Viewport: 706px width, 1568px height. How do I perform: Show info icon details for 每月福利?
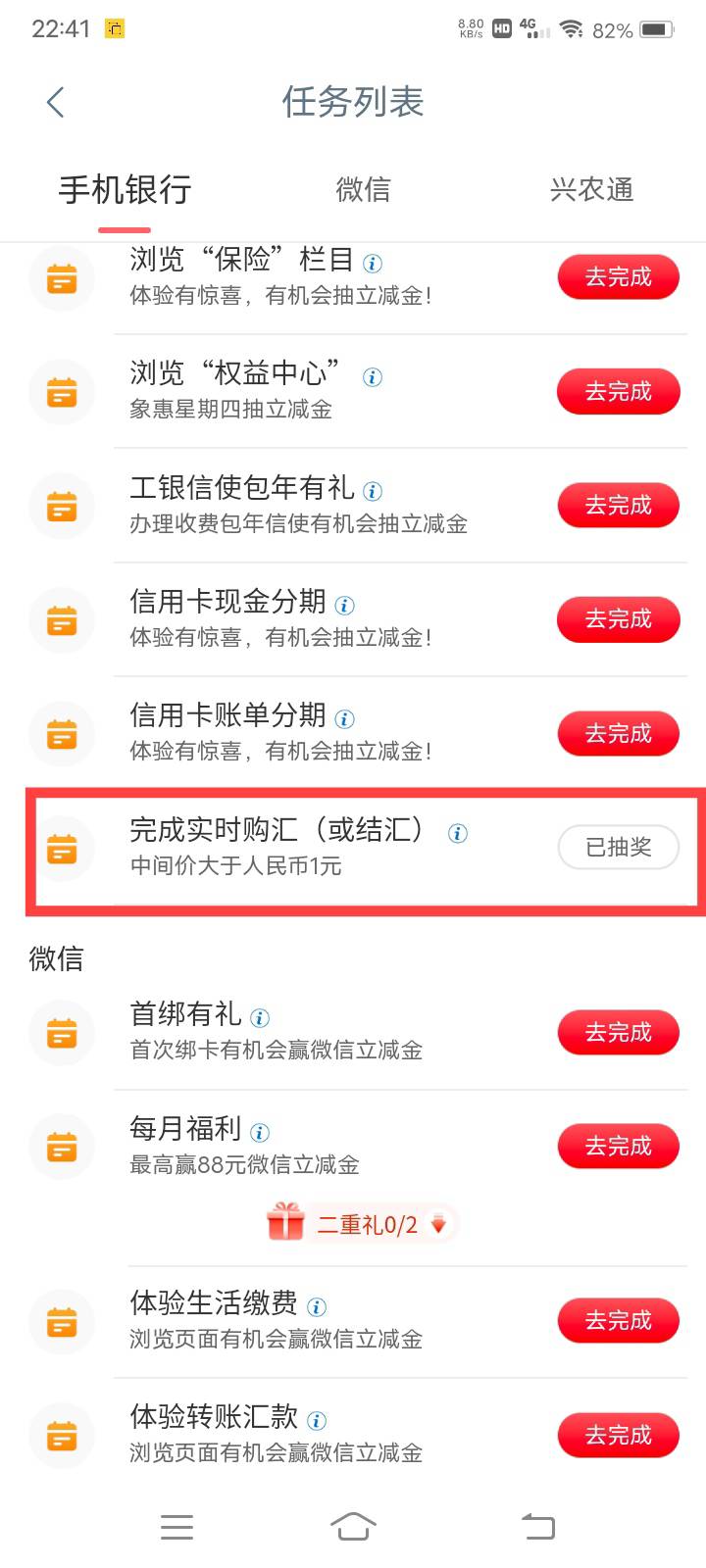click(260, 1133)
